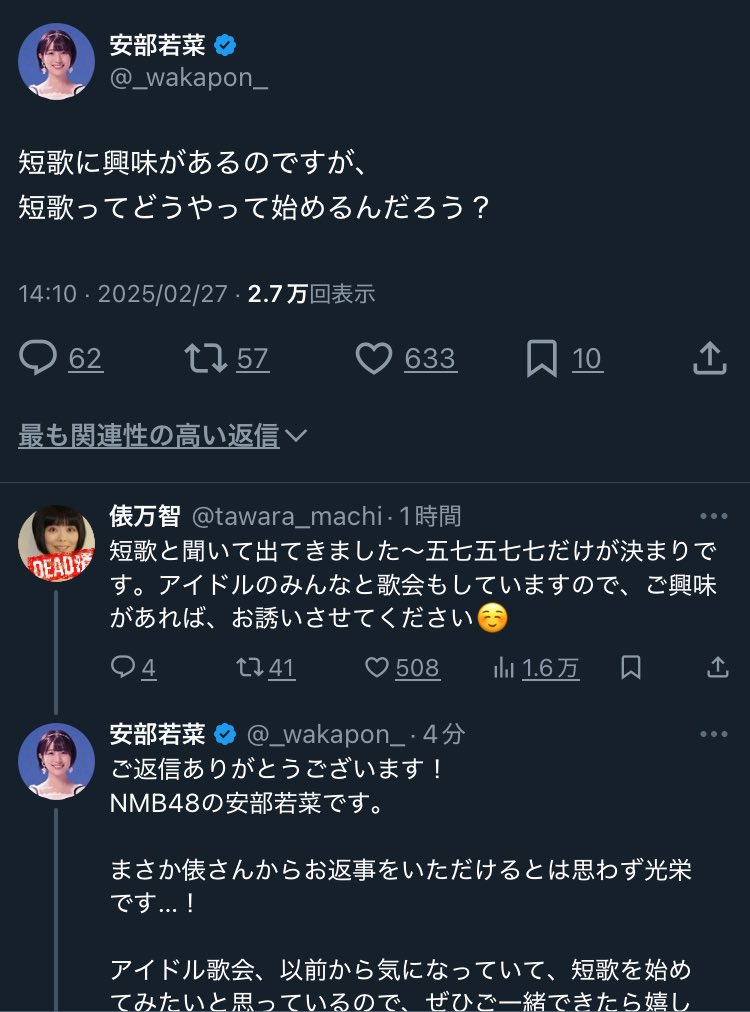The width and height of the screenshot is (750, 1012).
Task: Like the main post with 633 likes
Action: 374,359
